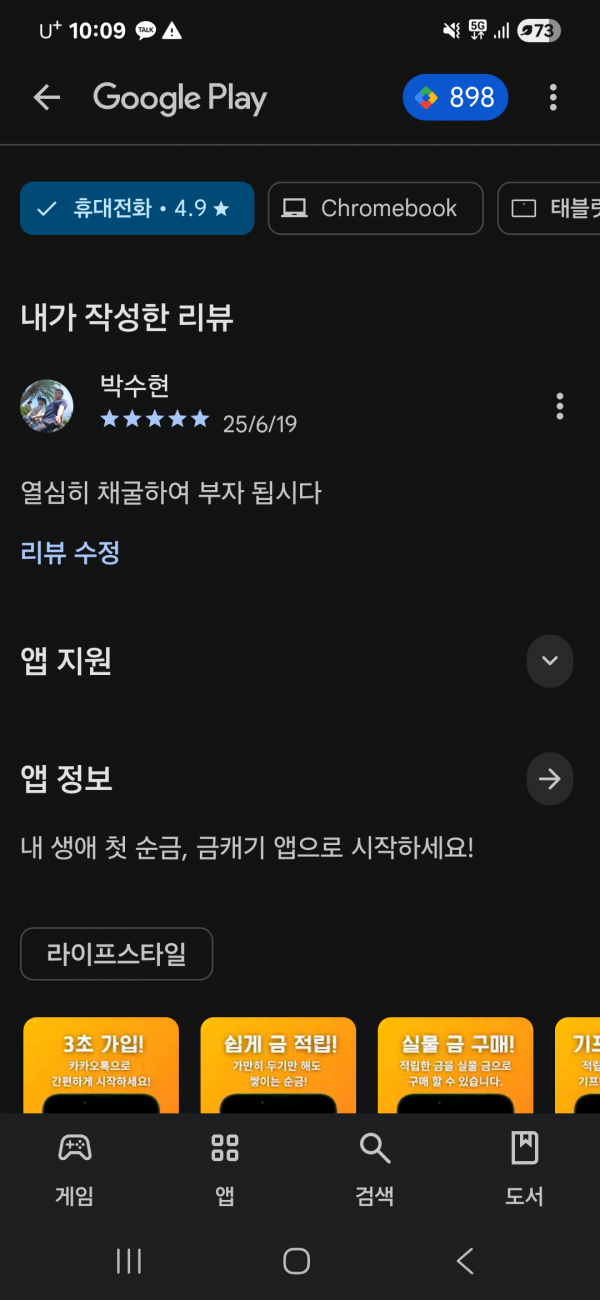Go back using the top arrow
The image size is (600, 1300).
[47, 97]
